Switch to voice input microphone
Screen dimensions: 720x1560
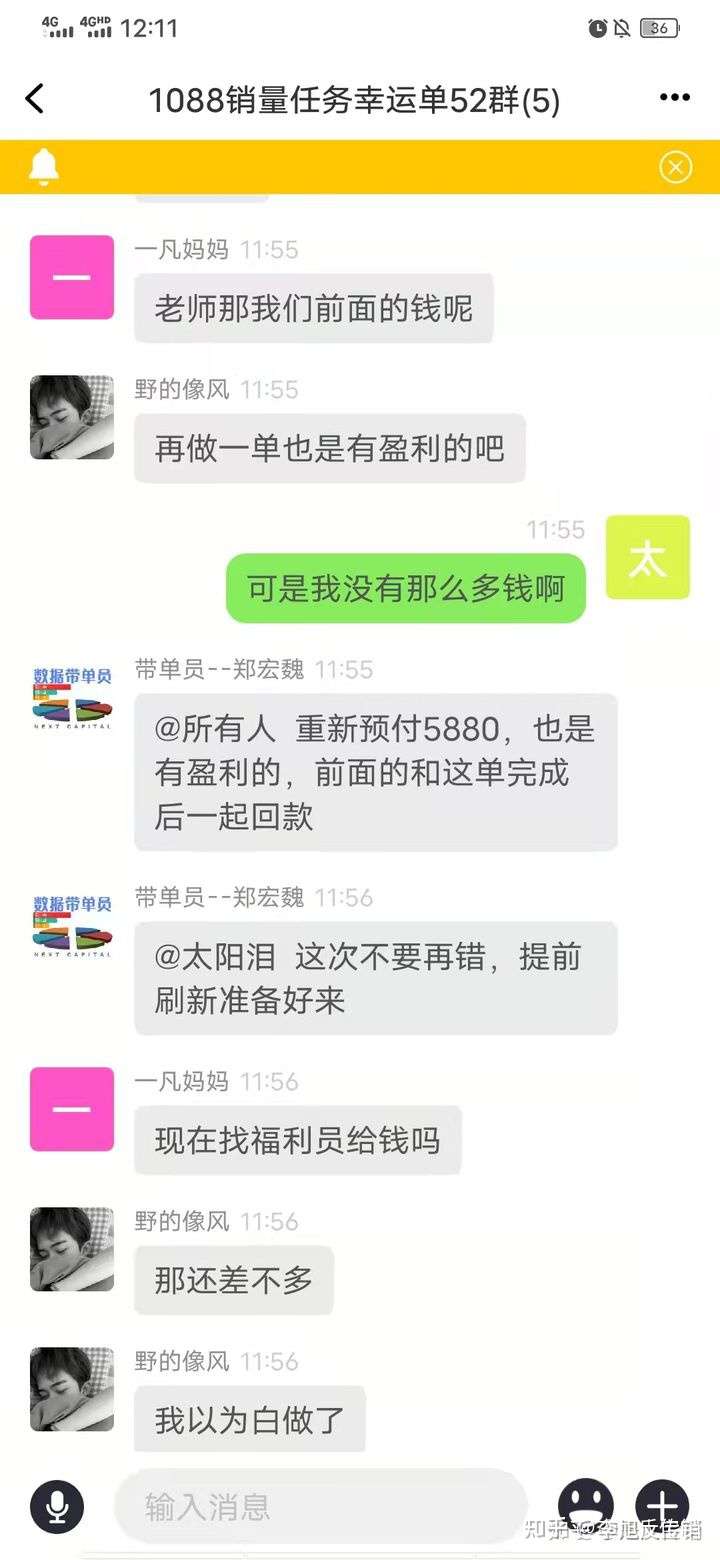click(x=57, y=1507)
